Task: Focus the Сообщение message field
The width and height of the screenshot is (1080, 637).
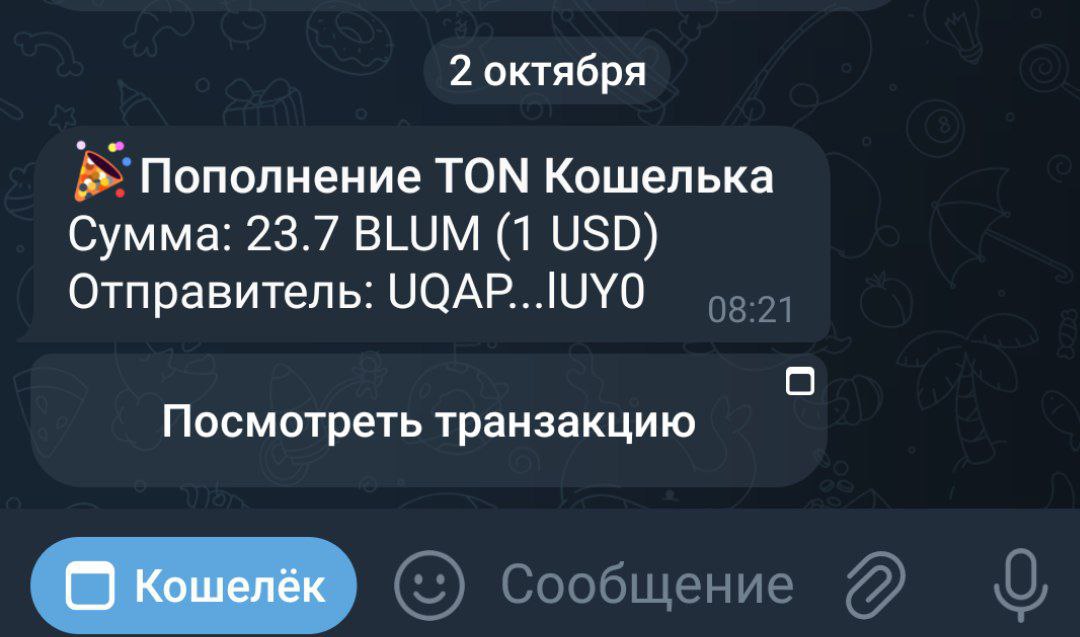Action: coord(647,585)
